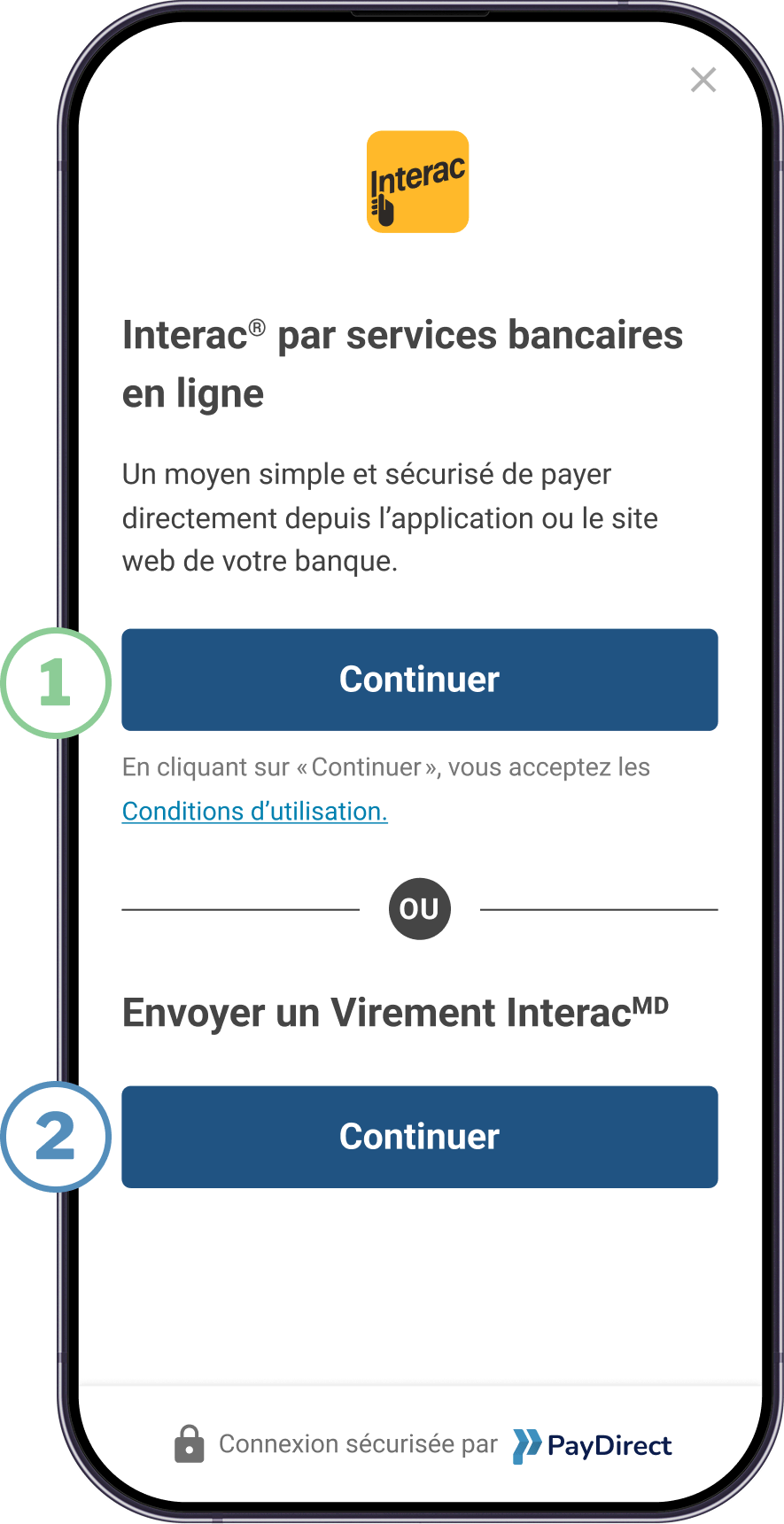Click the Interac logo icon
This screenshot has height=1524, width=784.
417,182
